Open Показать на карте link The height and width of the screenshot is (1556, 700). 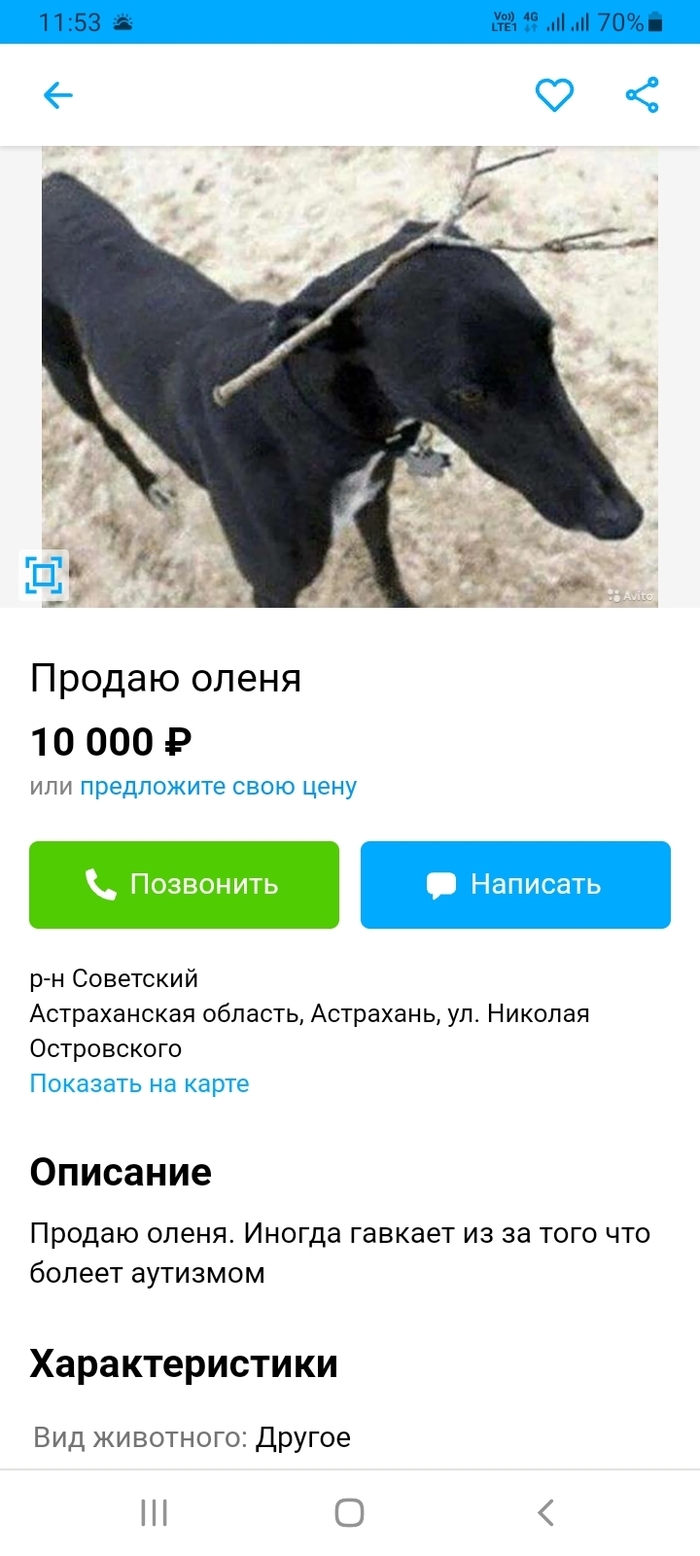click(x=139, y=1083)
